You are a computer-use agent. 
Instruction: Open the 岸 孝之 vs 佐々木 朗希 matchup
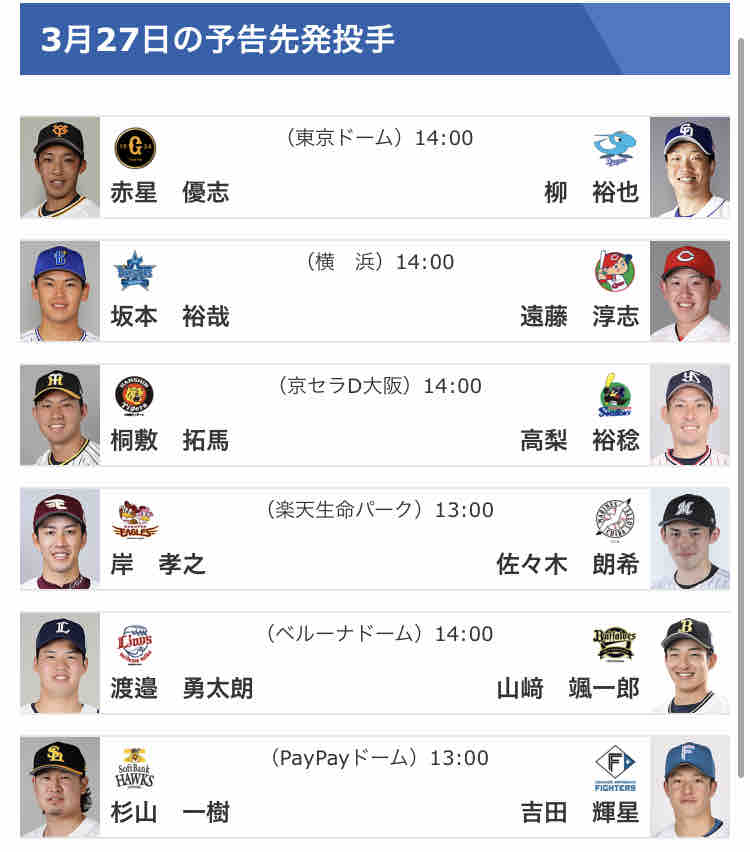[375, 540]
